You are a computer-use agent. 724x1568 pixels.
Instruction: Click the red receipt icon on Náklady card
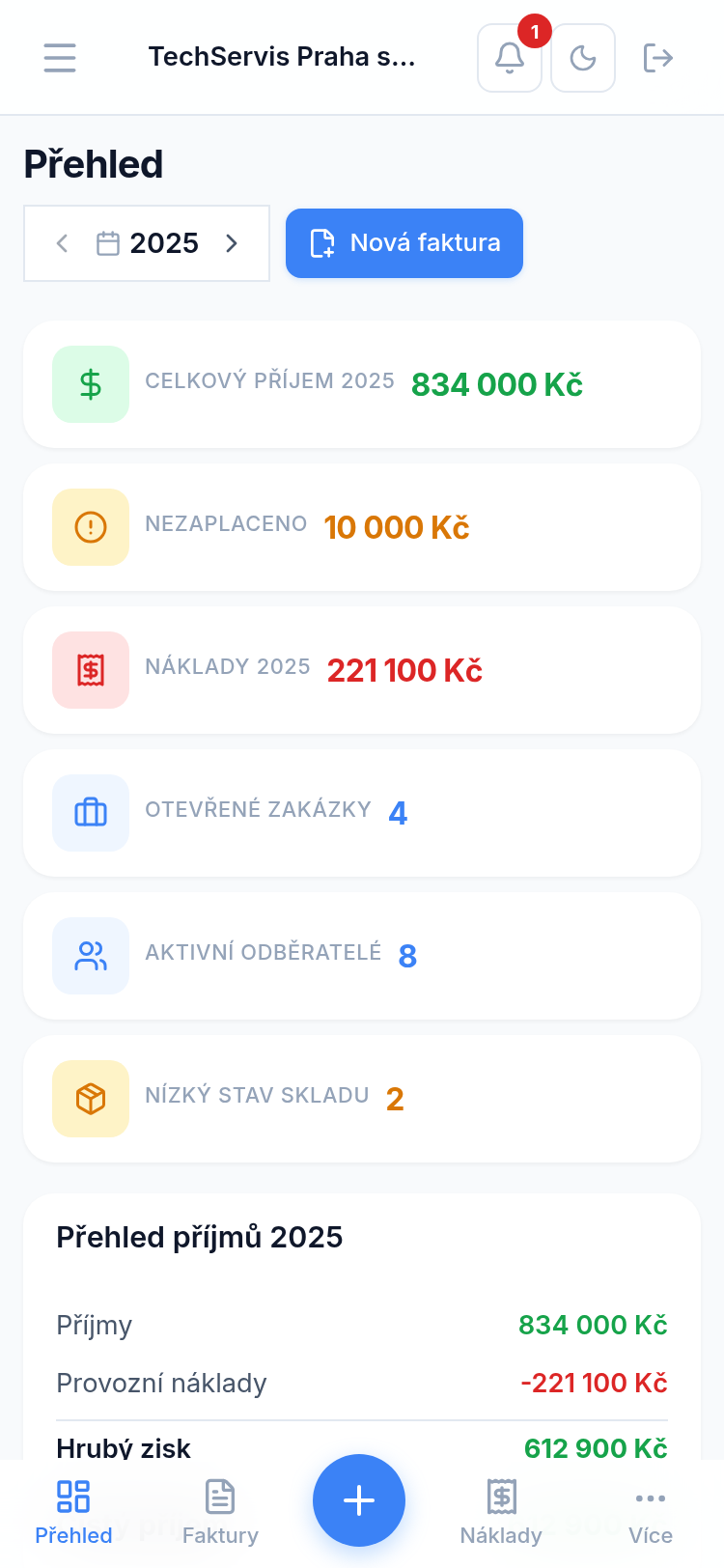90,670
